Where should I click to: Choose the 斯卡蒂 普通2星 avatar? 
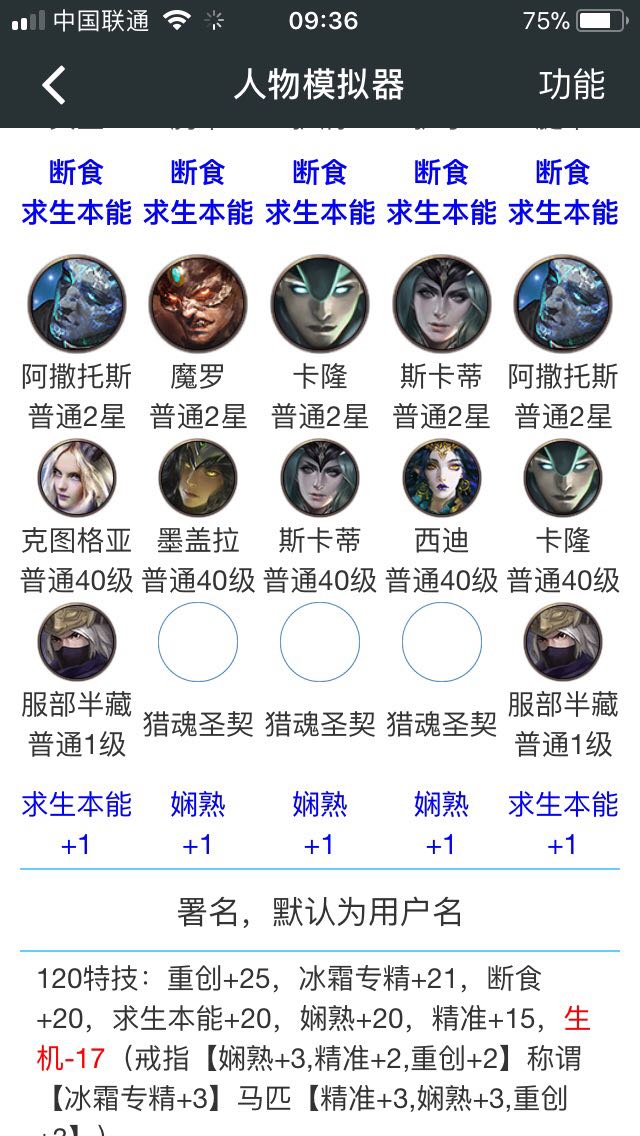pyautogui.click(x=441, y=303)
